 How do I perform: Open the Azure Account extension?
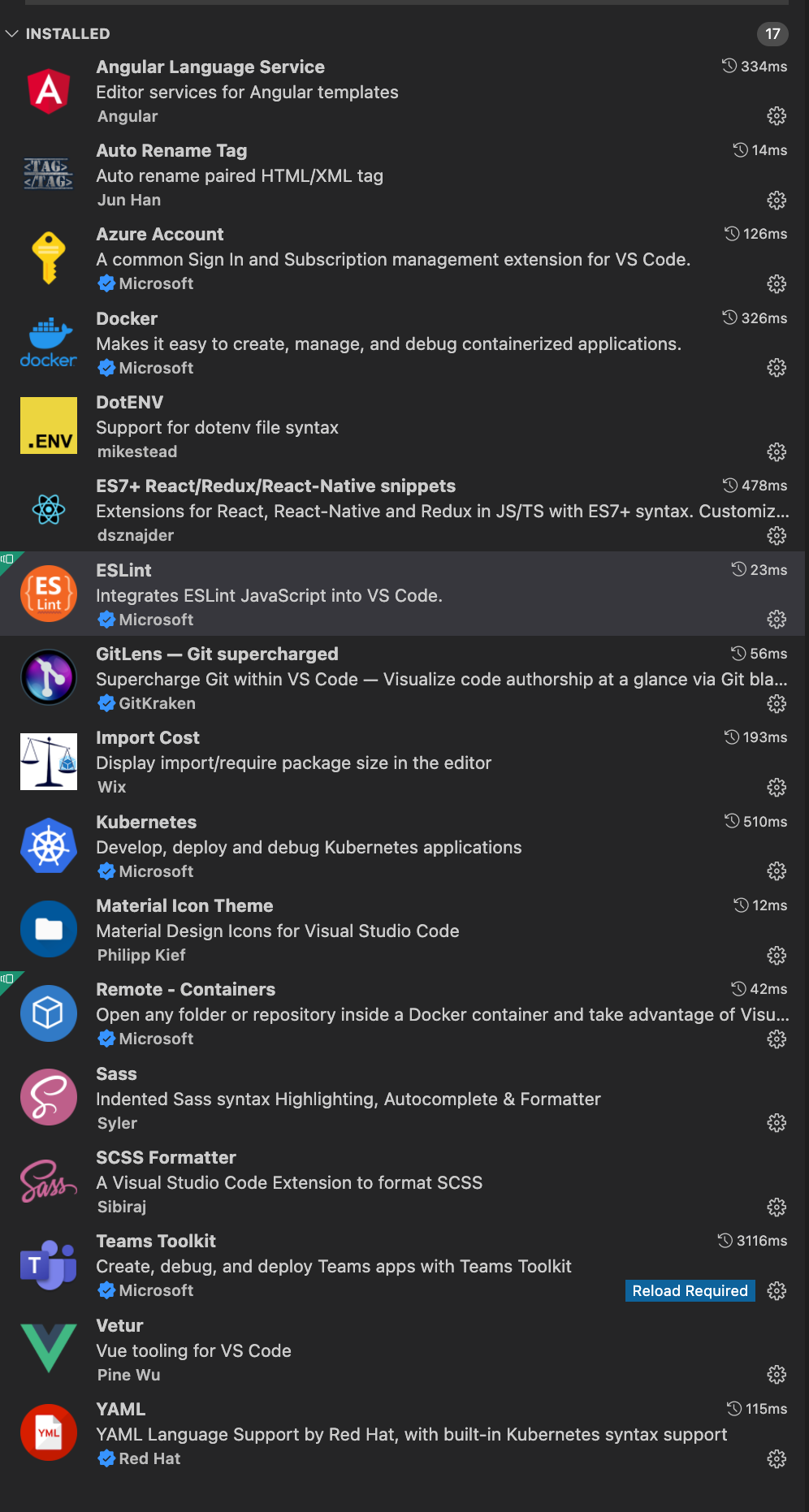(160, 235)
